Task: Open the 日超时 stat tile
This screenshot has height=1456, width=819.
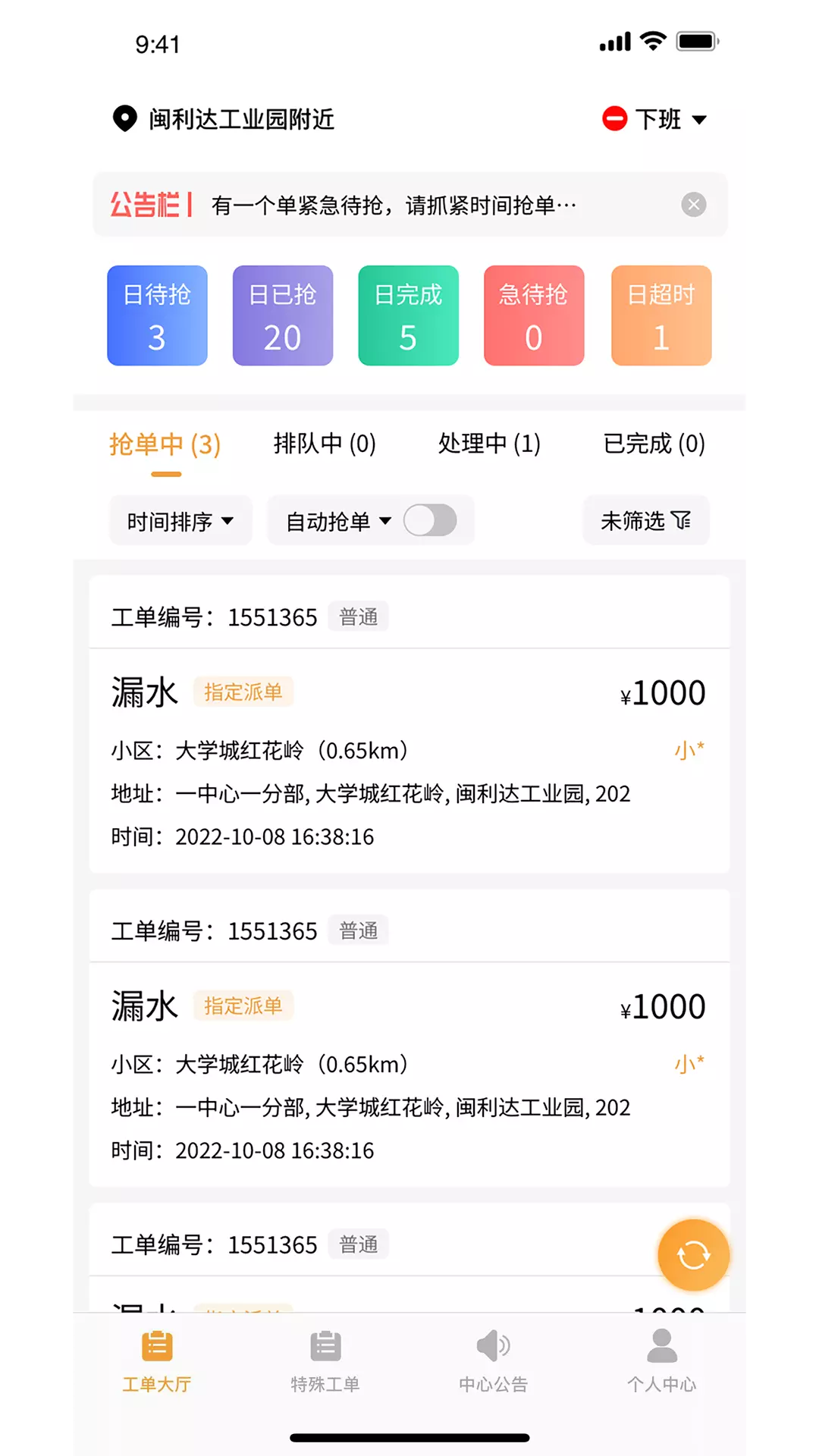Action: point(661,315)
